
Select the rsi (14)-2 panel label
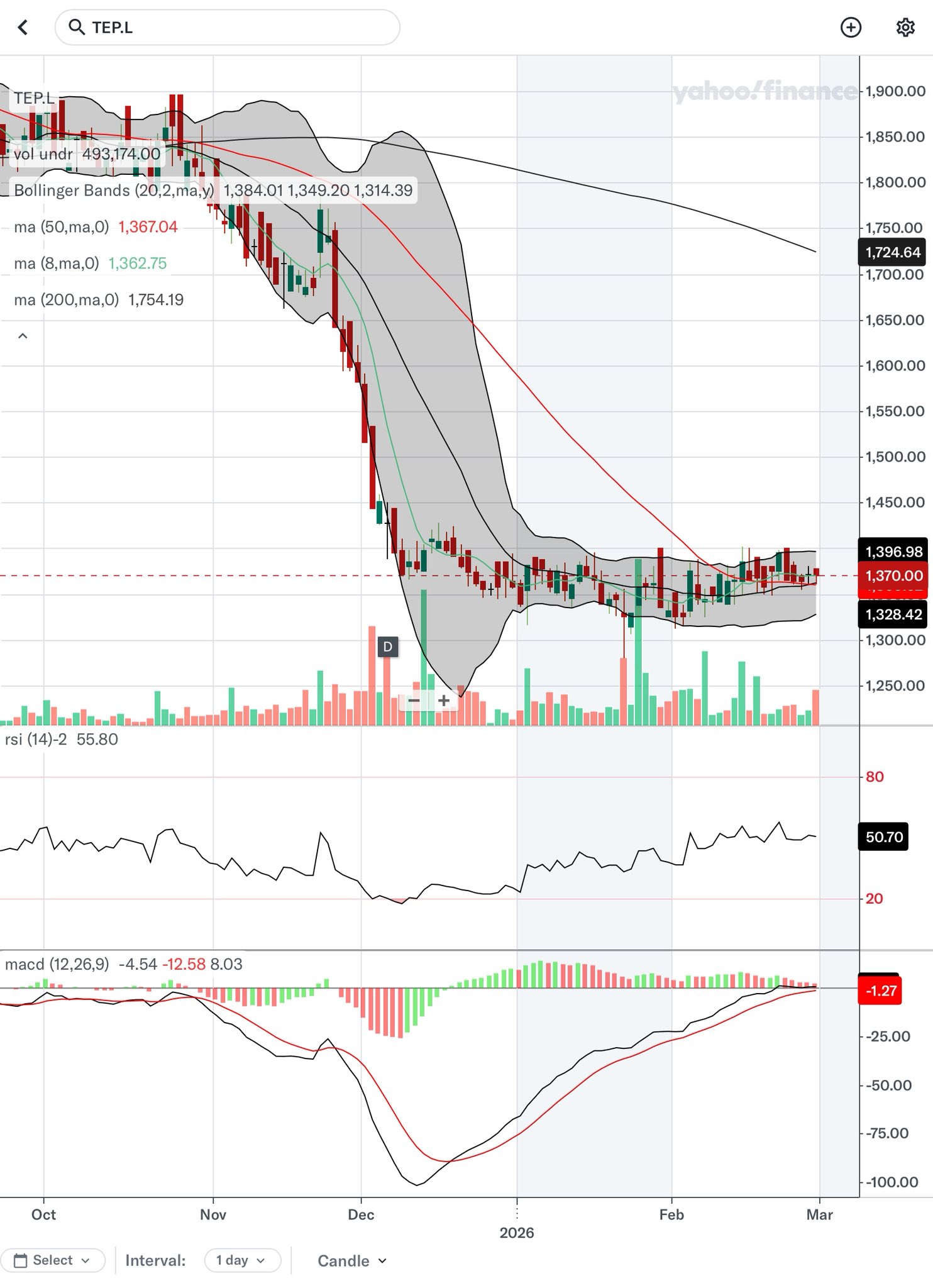36,739
